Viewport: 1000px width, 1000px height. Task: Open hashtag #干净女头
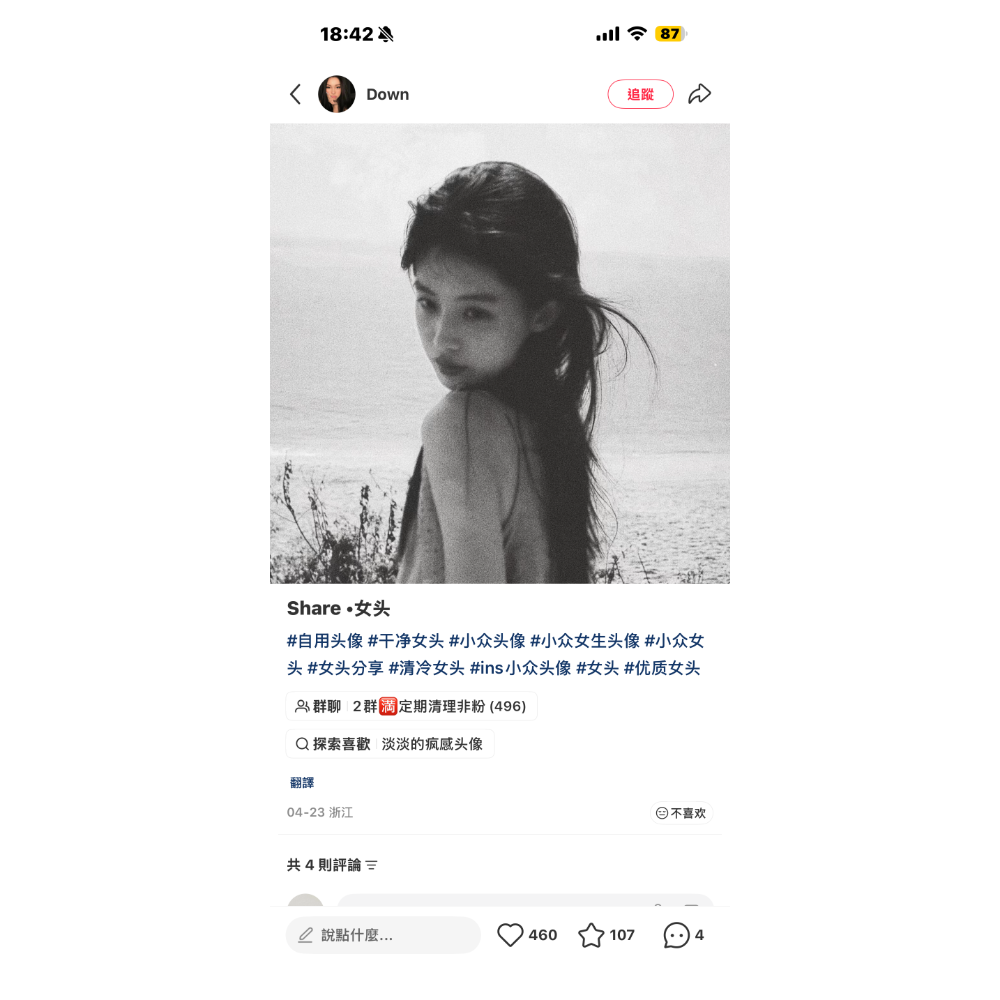click(x=406, y=640)
